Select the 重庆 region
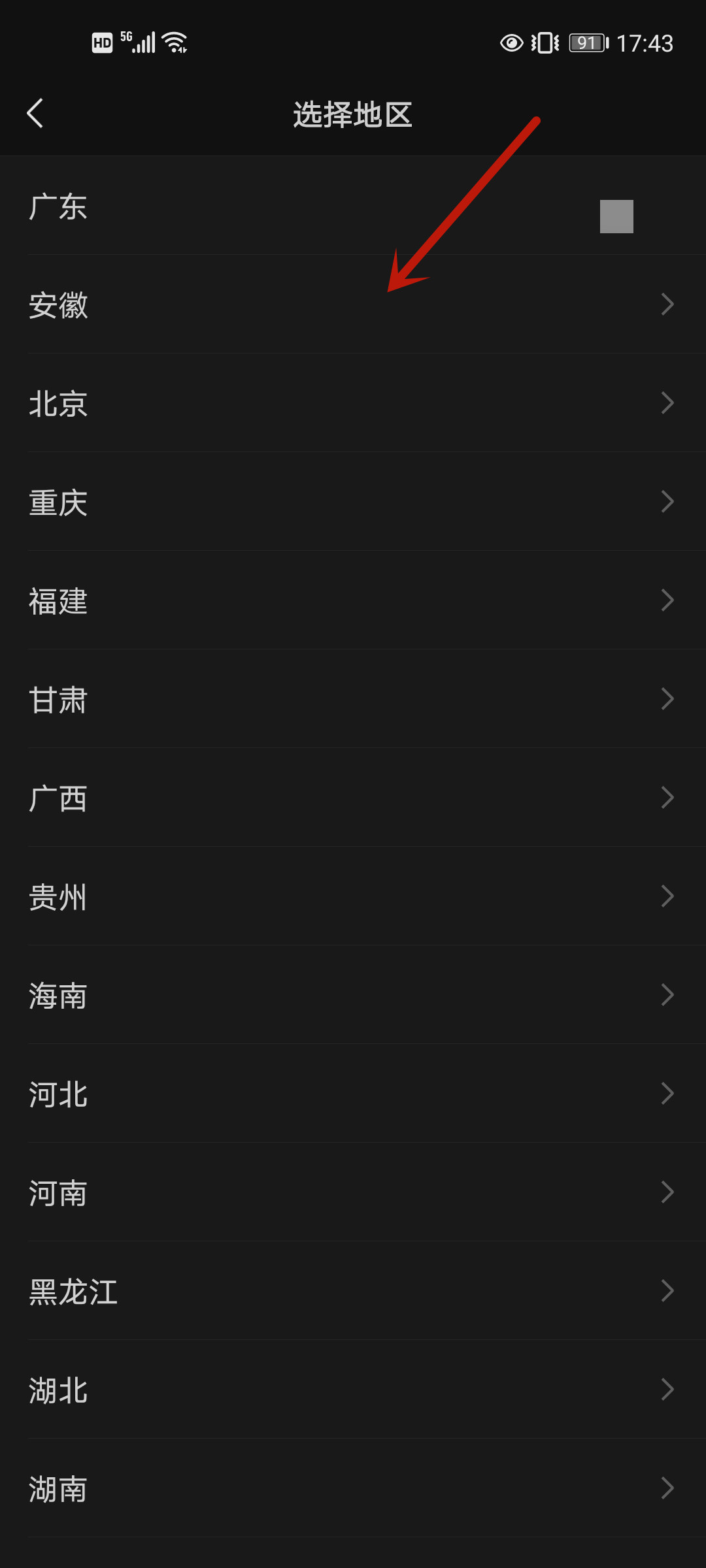Image resolution: width=706 pixels, height=1568 pixels. [x=353, y=502]
